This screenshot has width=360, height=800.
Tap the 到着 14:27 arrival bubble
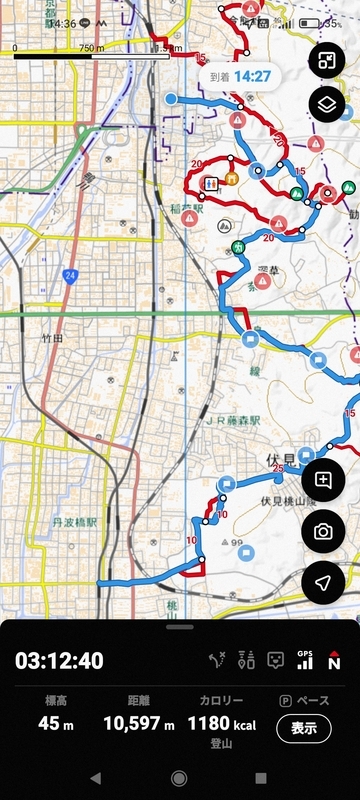click(239, 78)
